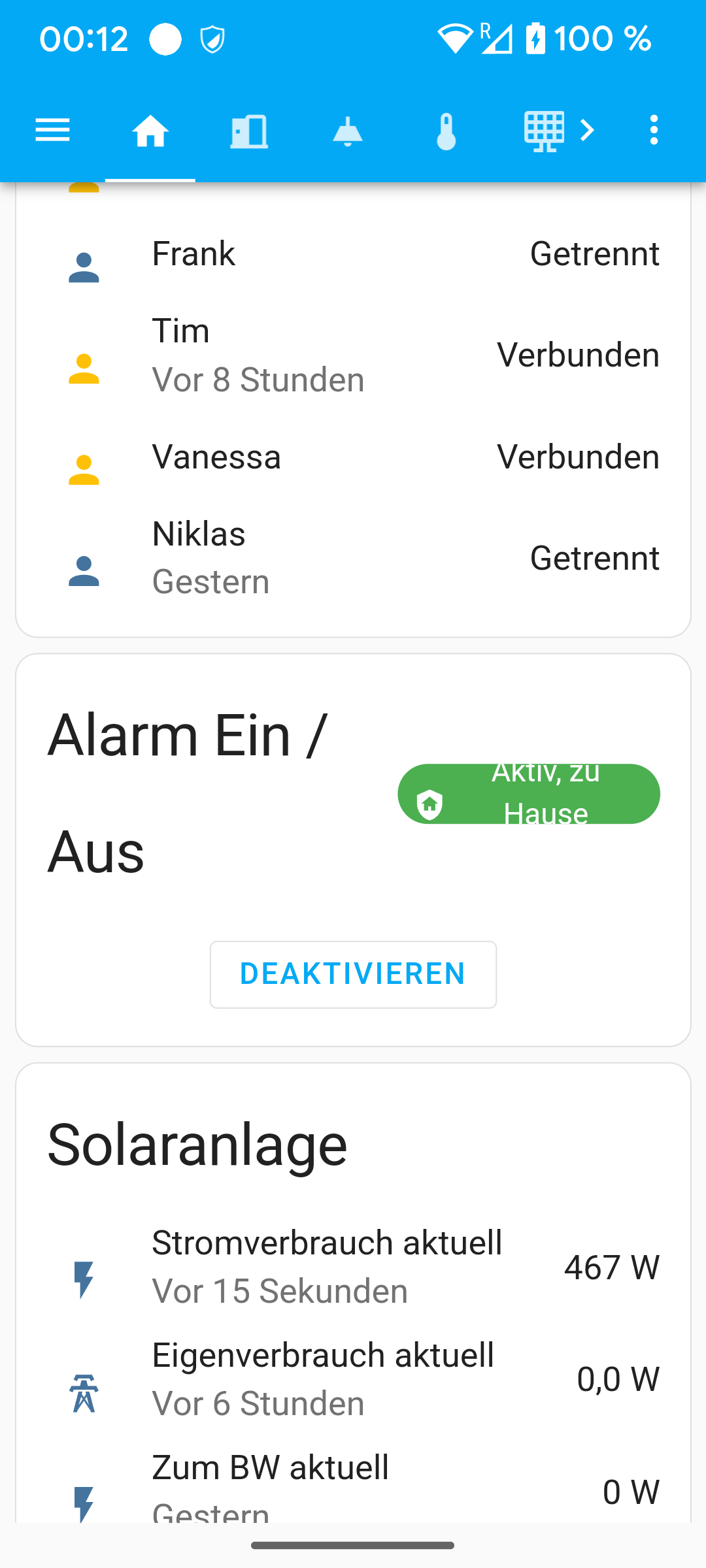Show more tabs with the chevron arrow
Screen dimensions: 706x1568
(x=587, y=131)
